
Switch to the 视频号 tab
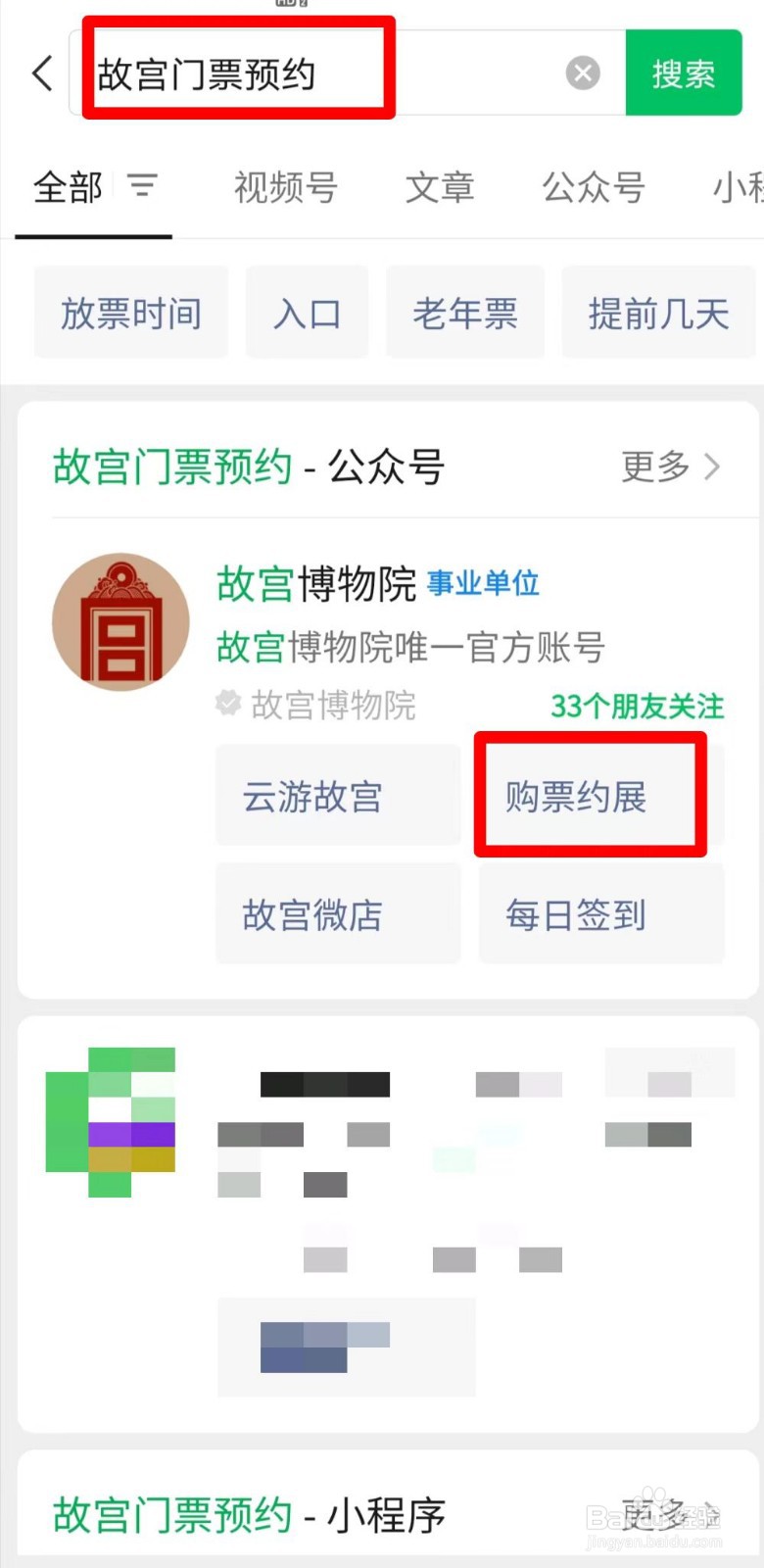284,188
